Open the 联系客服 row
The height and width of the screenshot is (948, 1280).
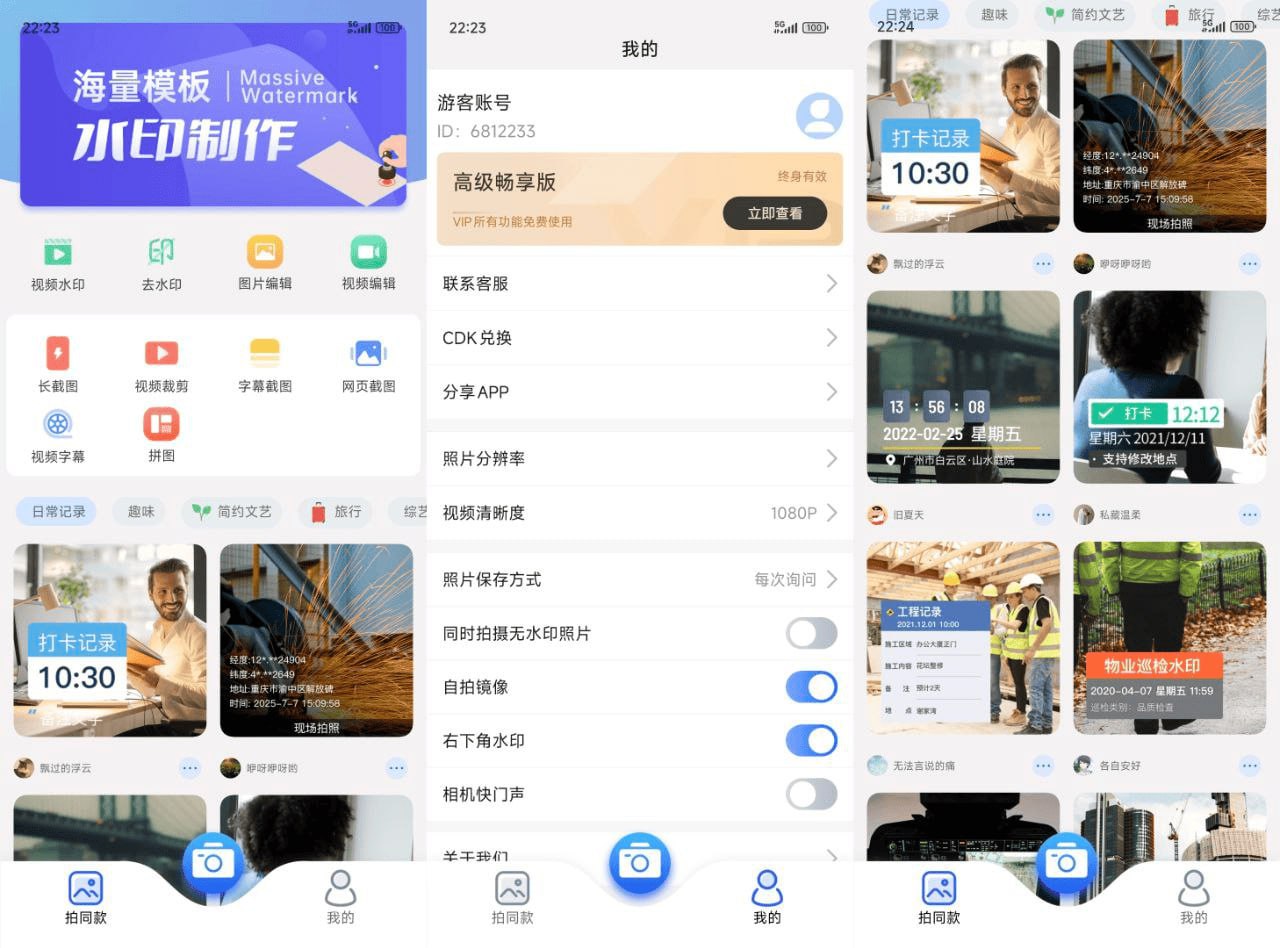click(639, 284)
